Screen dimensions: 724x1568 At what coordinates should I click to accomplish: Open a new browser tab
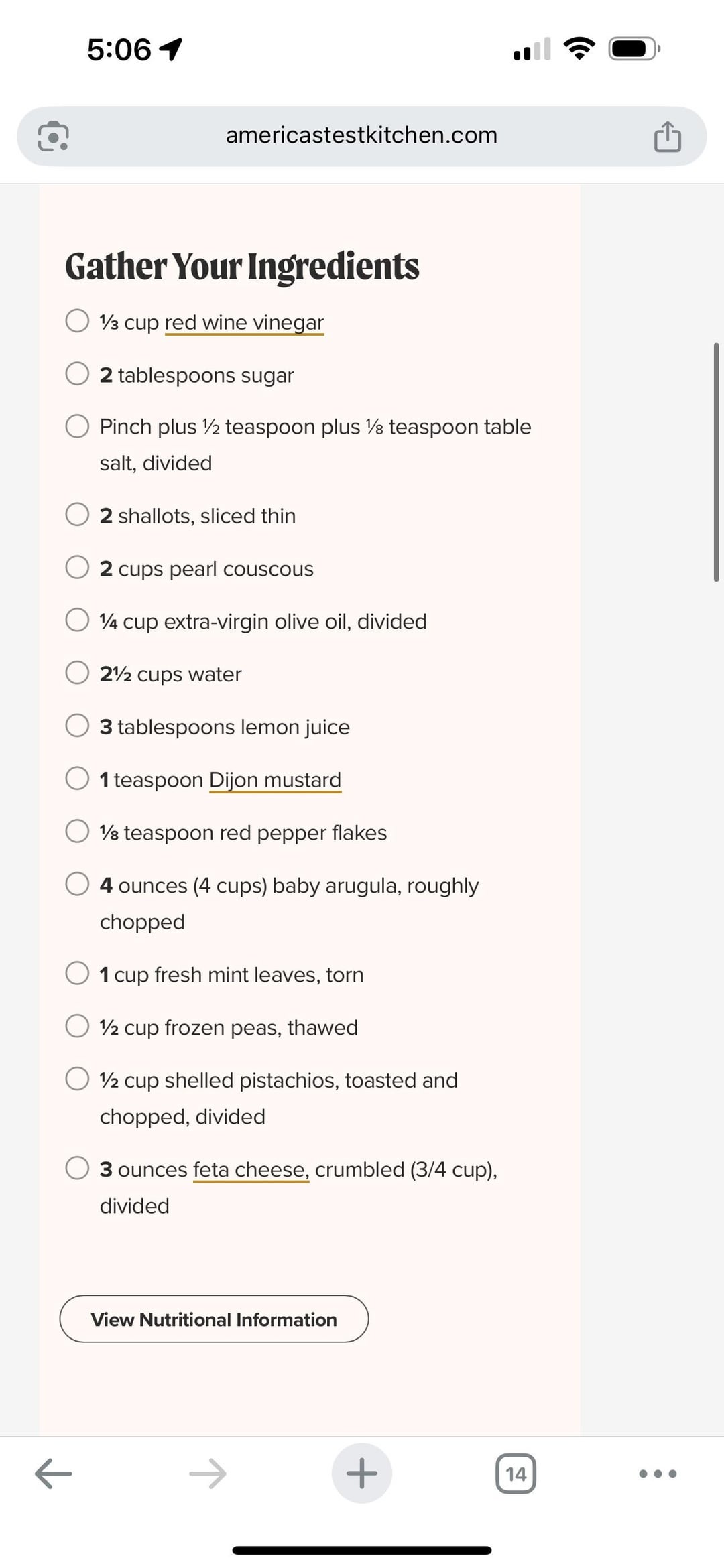point(362,1473)
